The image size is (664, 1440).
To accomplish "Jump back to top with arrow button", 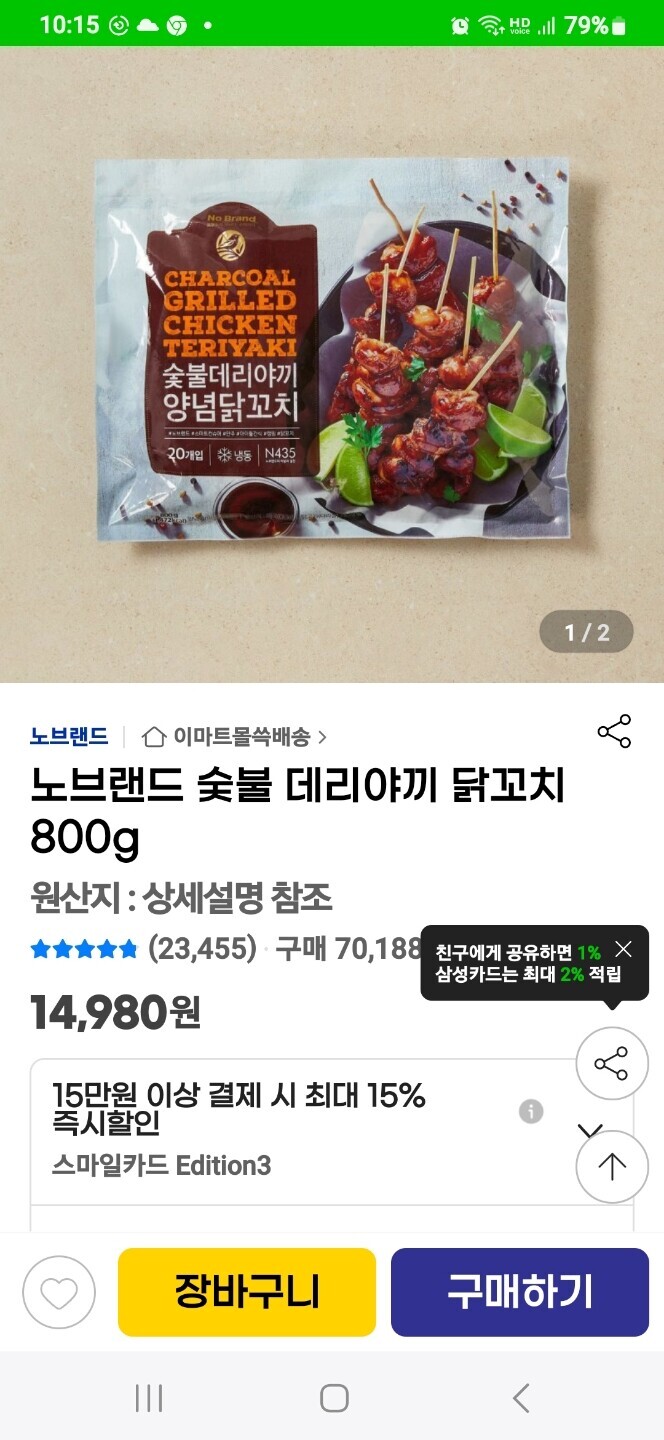I will 612,1166.
